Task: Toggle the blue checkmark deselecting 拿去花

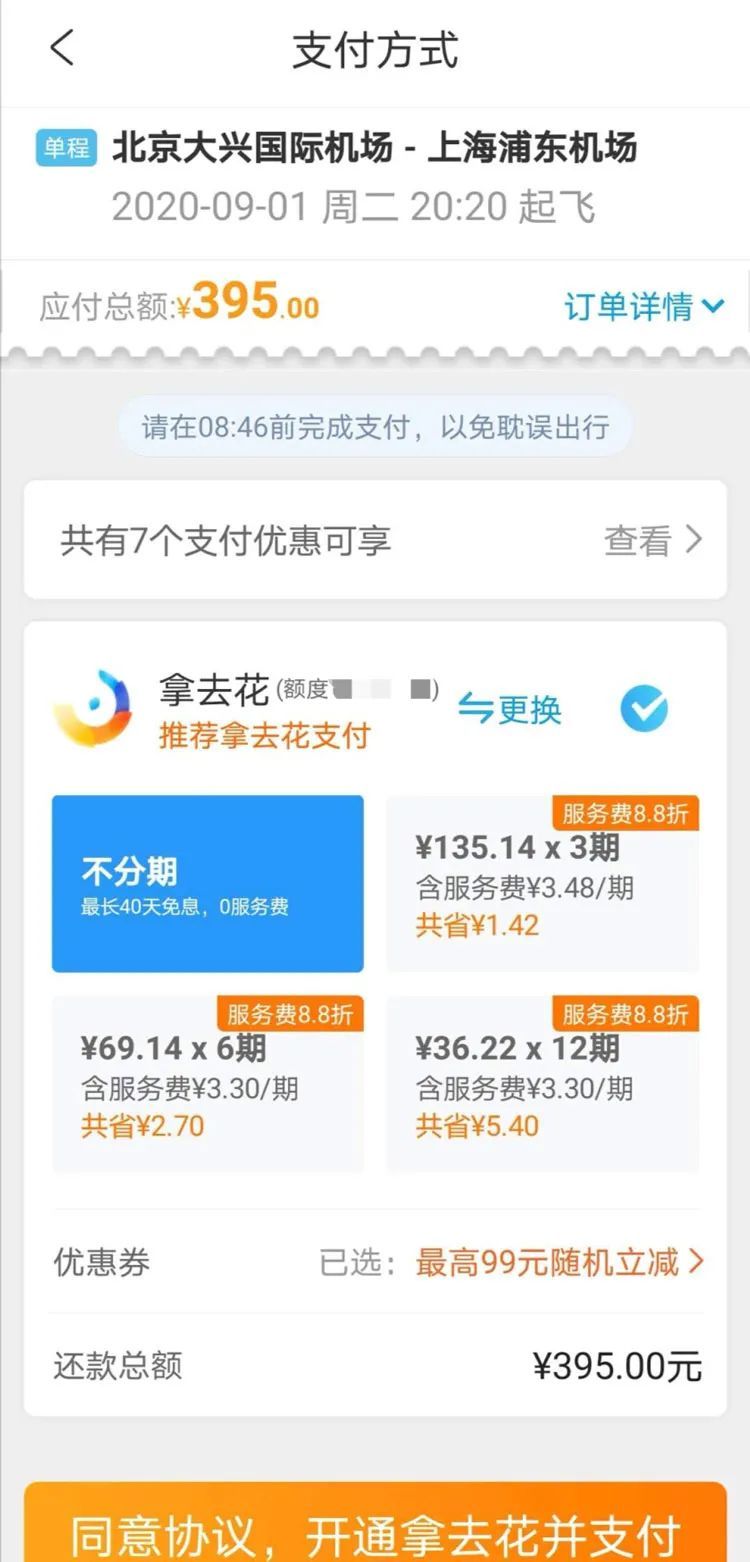Action: 644,707
